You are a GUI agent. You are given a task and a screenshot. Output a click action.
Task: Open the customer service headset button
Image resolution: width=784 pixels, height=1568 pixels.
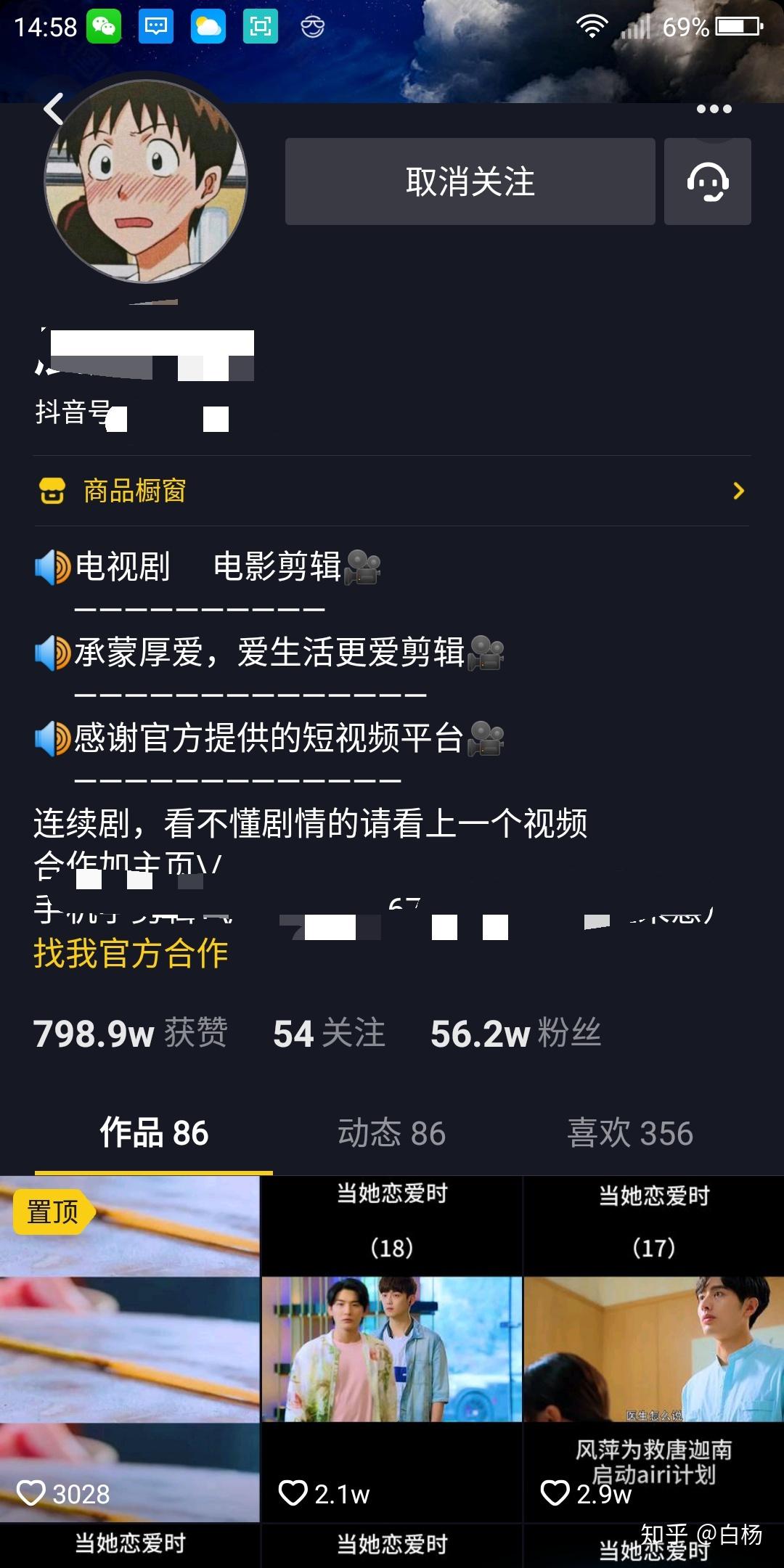tap(707, 181)
